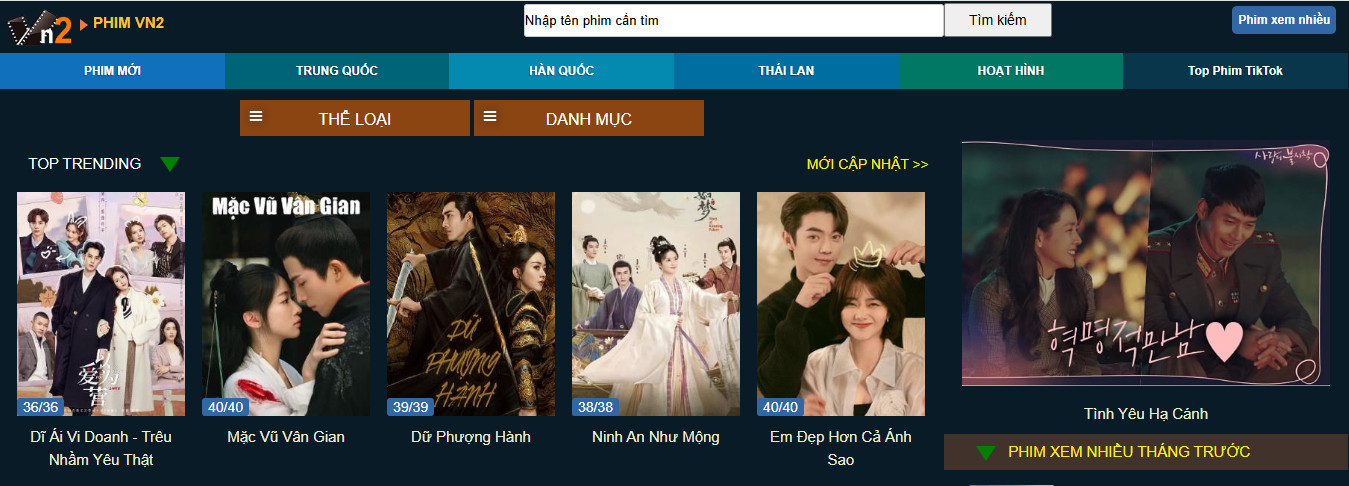Viewport: 1349px width, 486px height.
Task: Expand the DANH MỤC menu
Action: click(588, 118)
